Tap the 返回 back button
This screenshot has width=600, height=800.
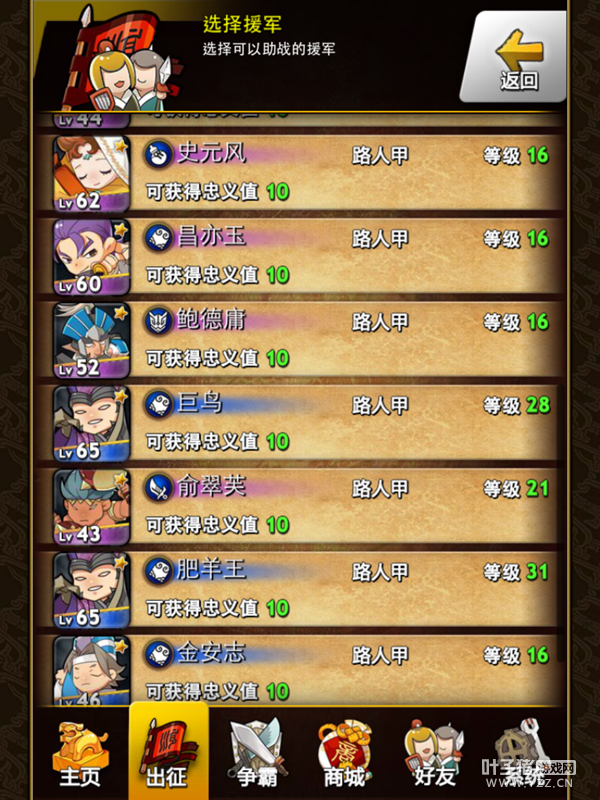coord(519,57)
